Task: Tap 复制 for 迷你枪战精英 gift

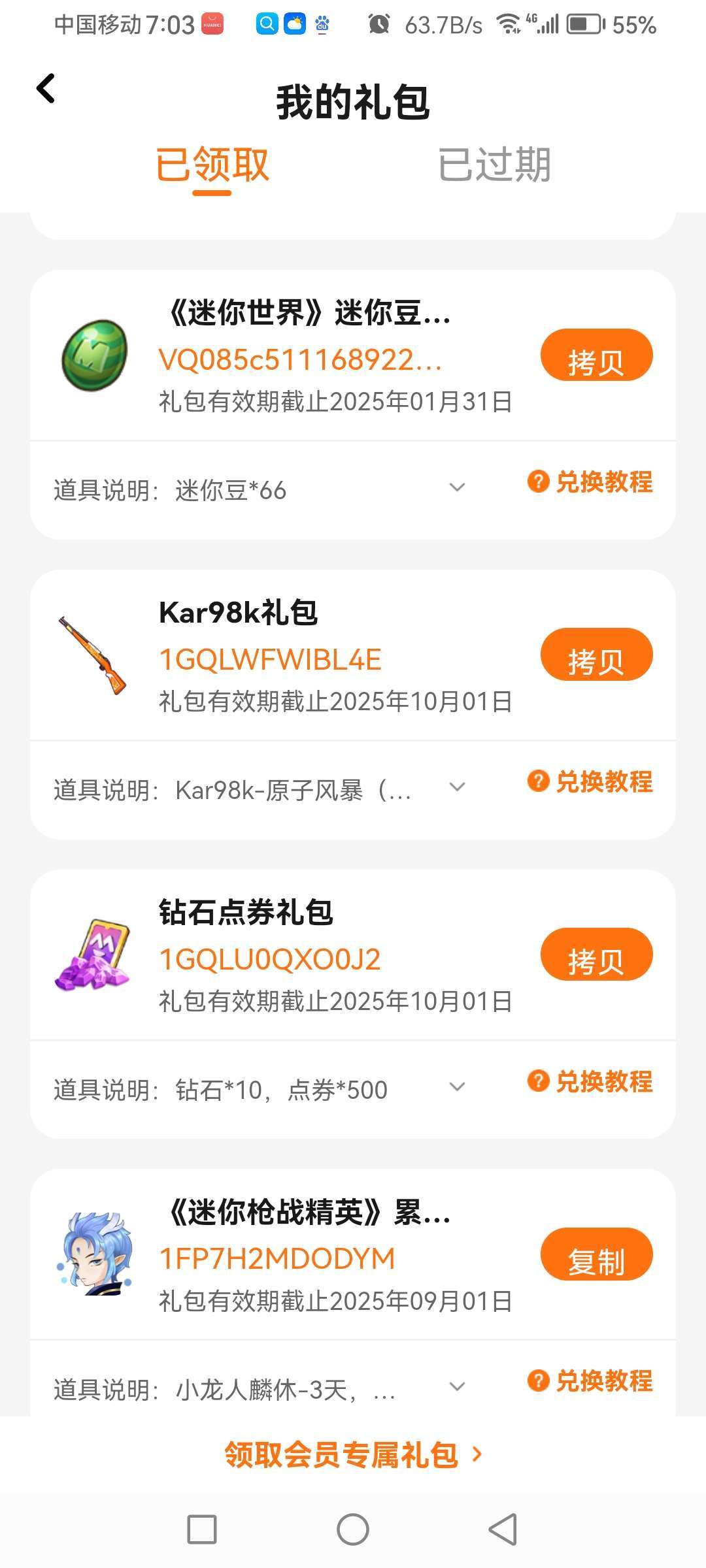Action: click(x=596, y=1254)
